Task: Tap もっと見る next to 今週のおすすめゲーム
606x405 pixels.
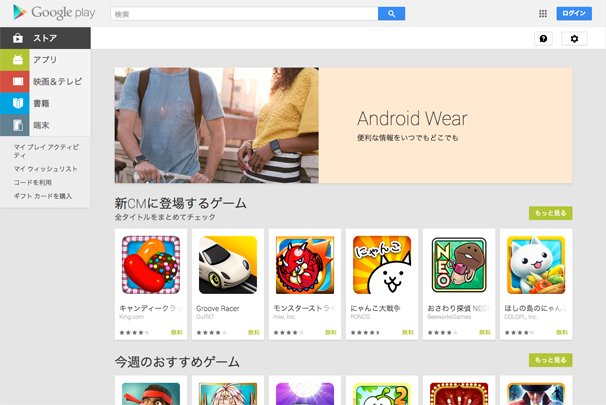Action: (x=550, y=360)
